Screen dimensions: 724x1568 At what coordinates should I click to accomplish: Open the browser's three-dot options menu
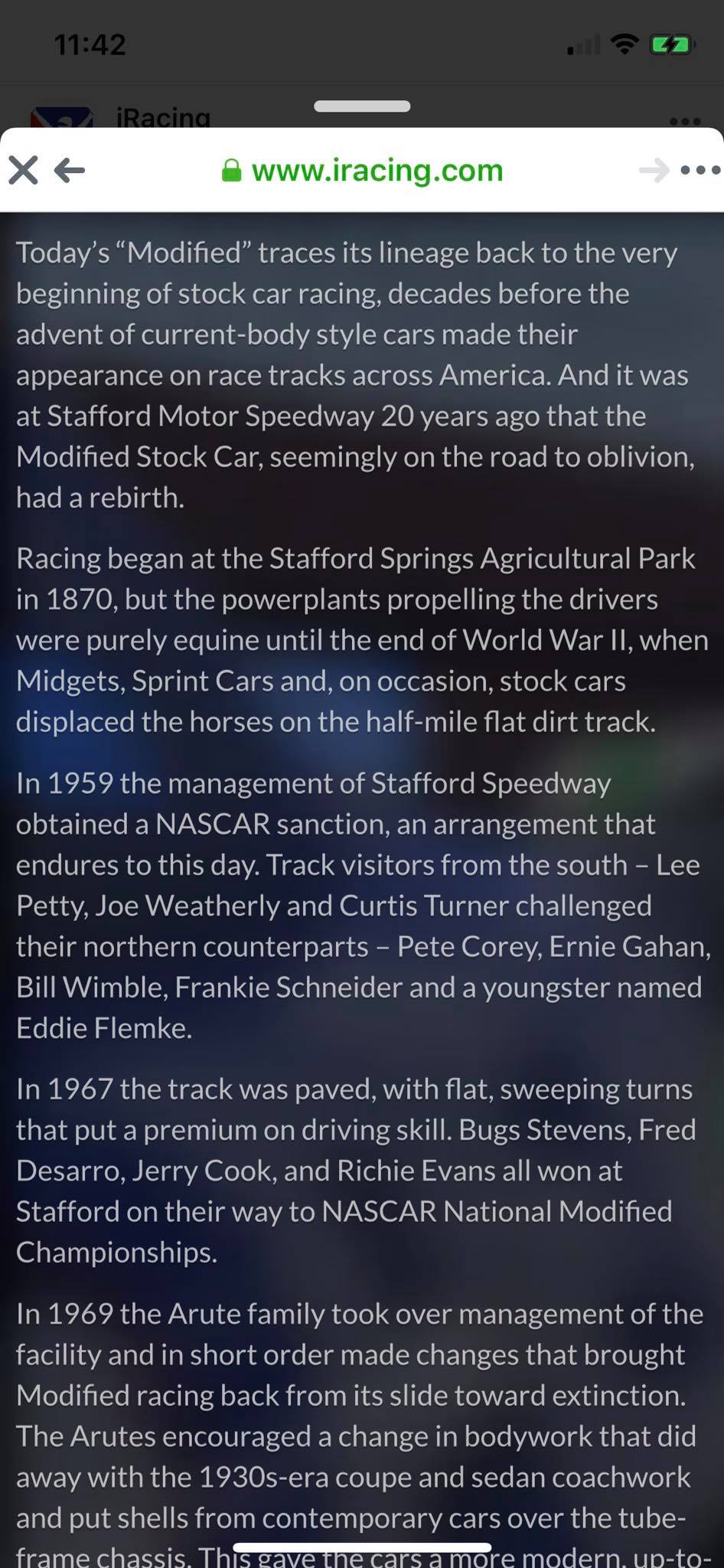[x=700, y=170]
